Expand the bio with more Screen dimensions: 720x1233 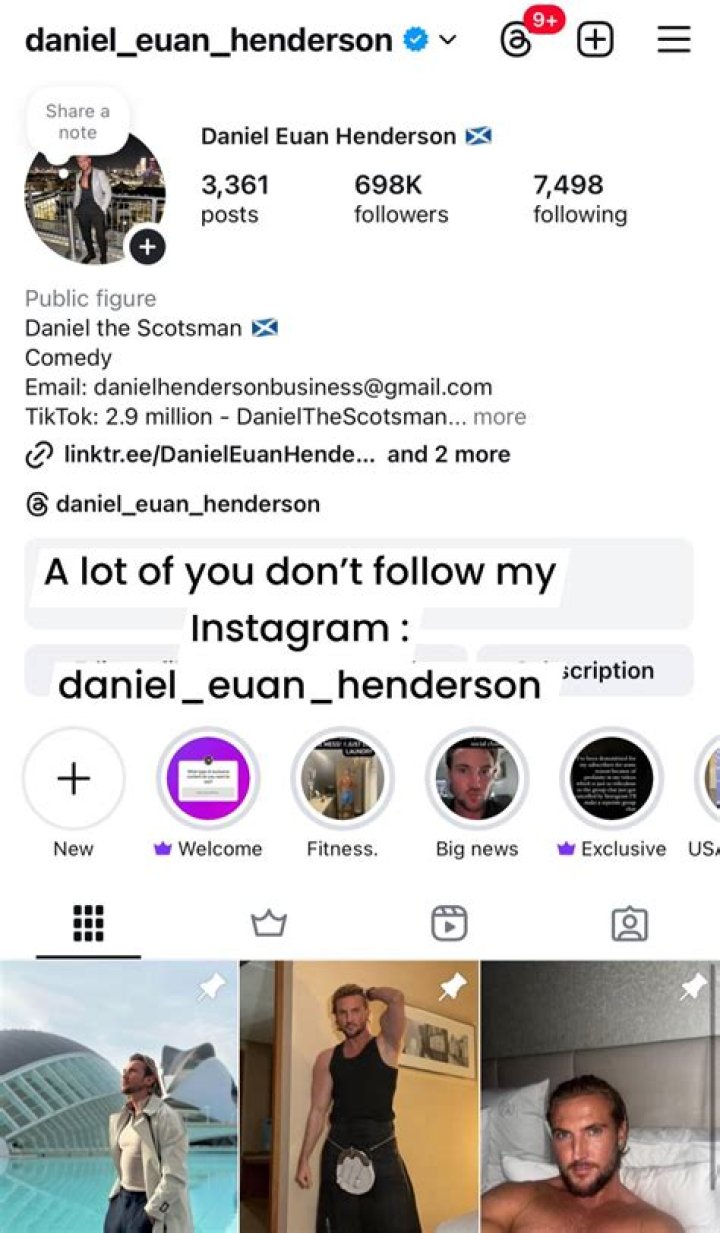(500, 417)
